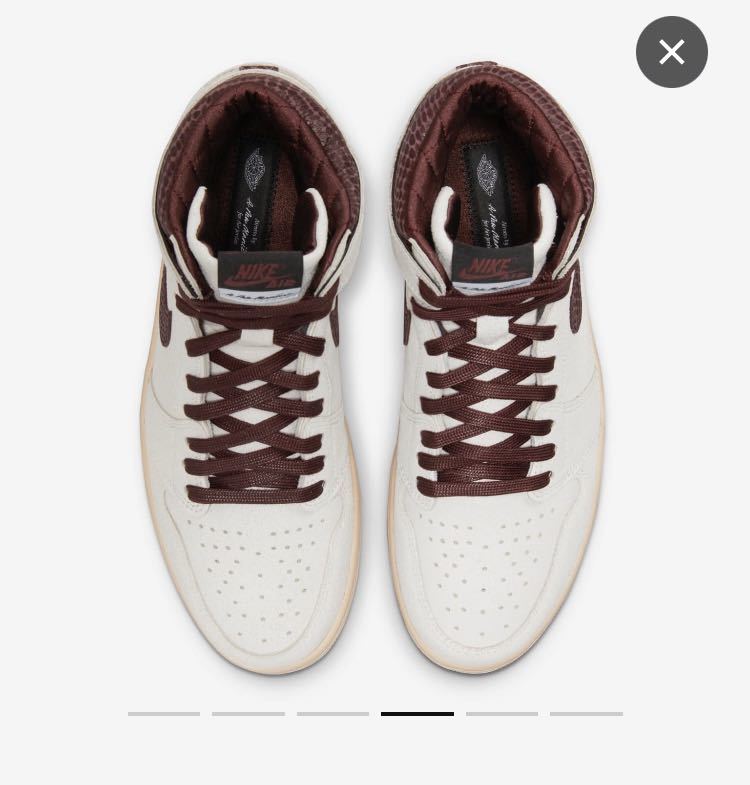The height and width of the screenshot is (785, 750).
Task: Jump to the last image indicator
Action: (x=586, y=714)
